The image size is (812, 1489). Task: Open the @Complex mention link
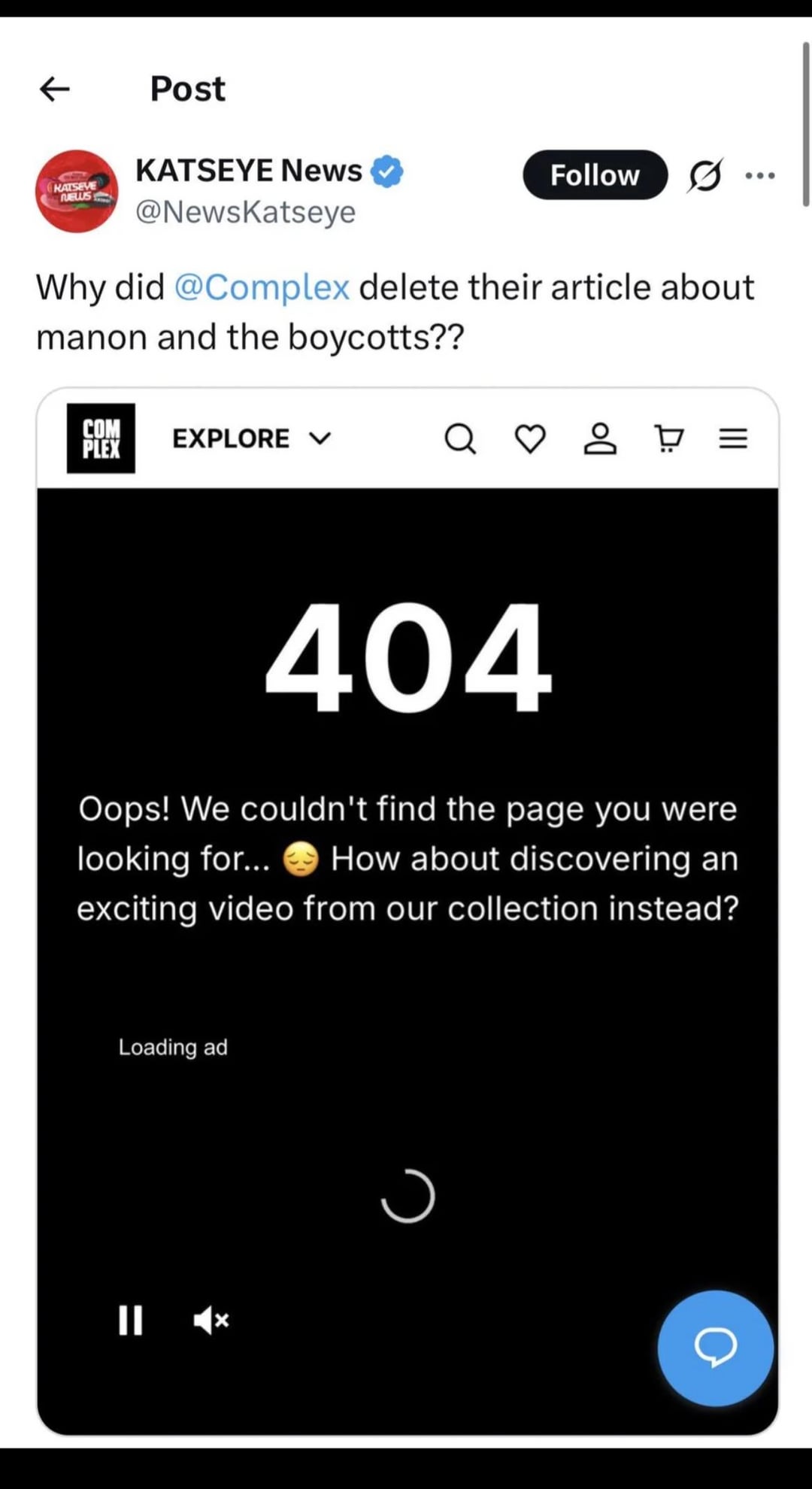point(262,287)
